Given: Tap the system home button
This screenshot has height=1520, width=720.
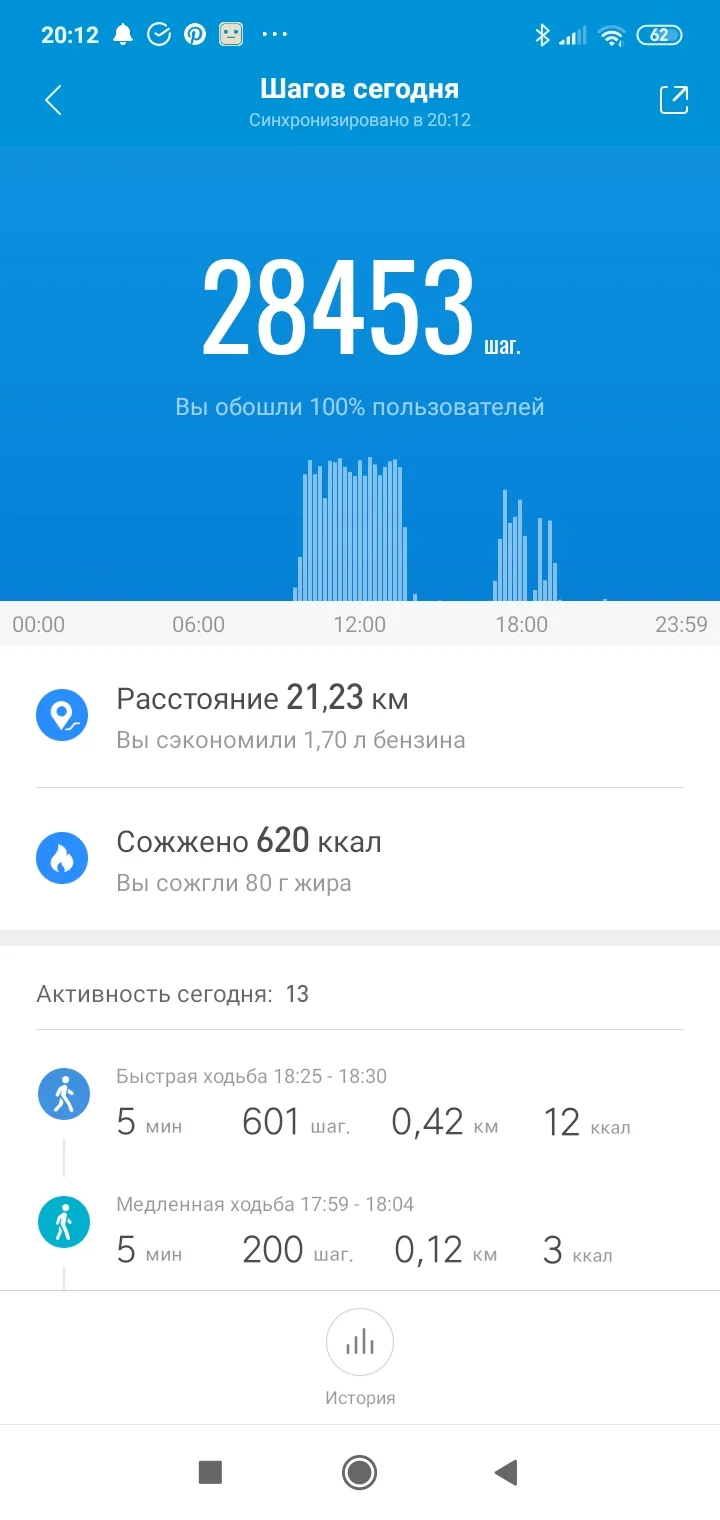Looking at the screenshot, I should click(359, 1472).
